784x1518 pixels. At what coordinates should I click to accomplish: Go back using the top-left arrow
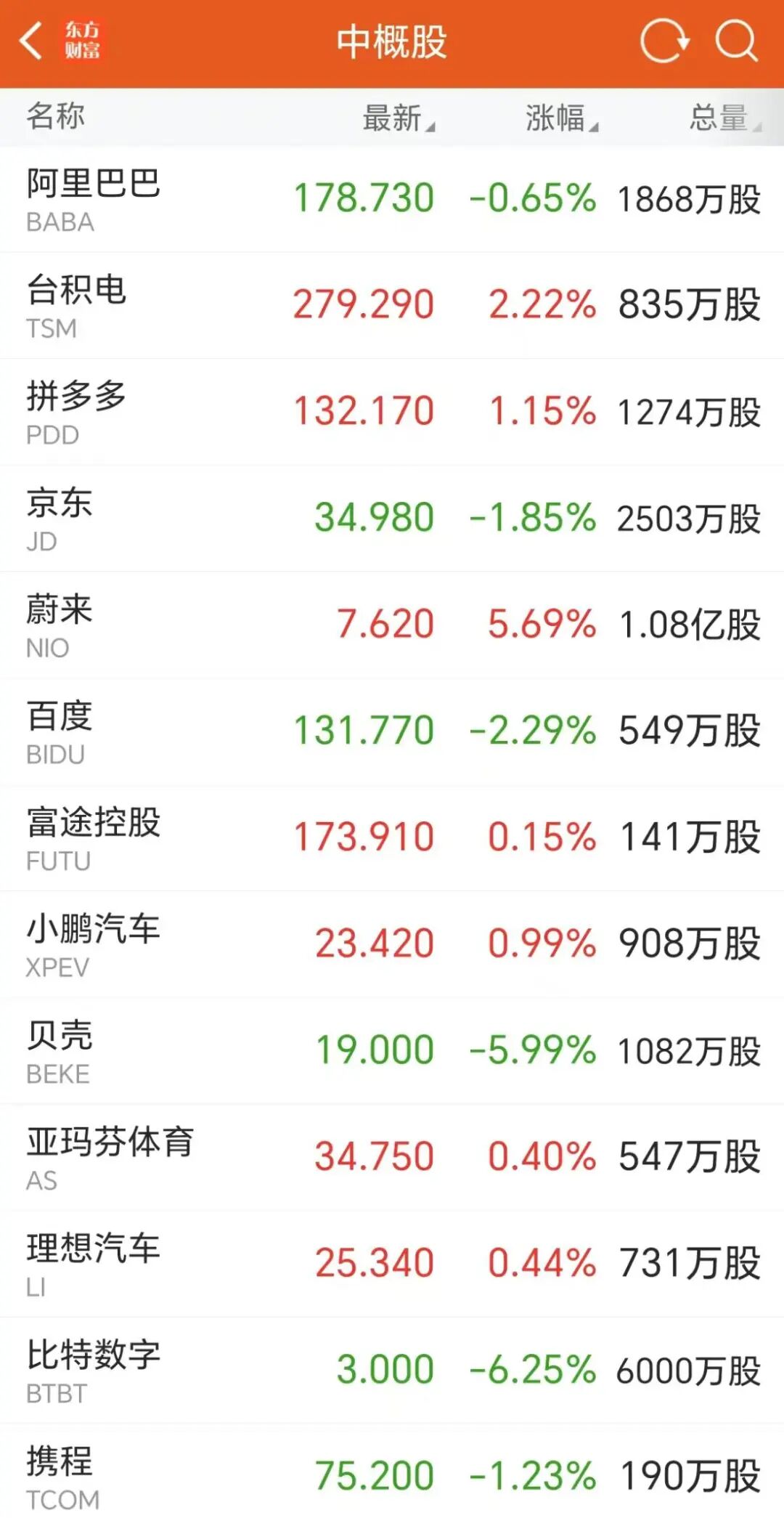(x=32, y=41)
